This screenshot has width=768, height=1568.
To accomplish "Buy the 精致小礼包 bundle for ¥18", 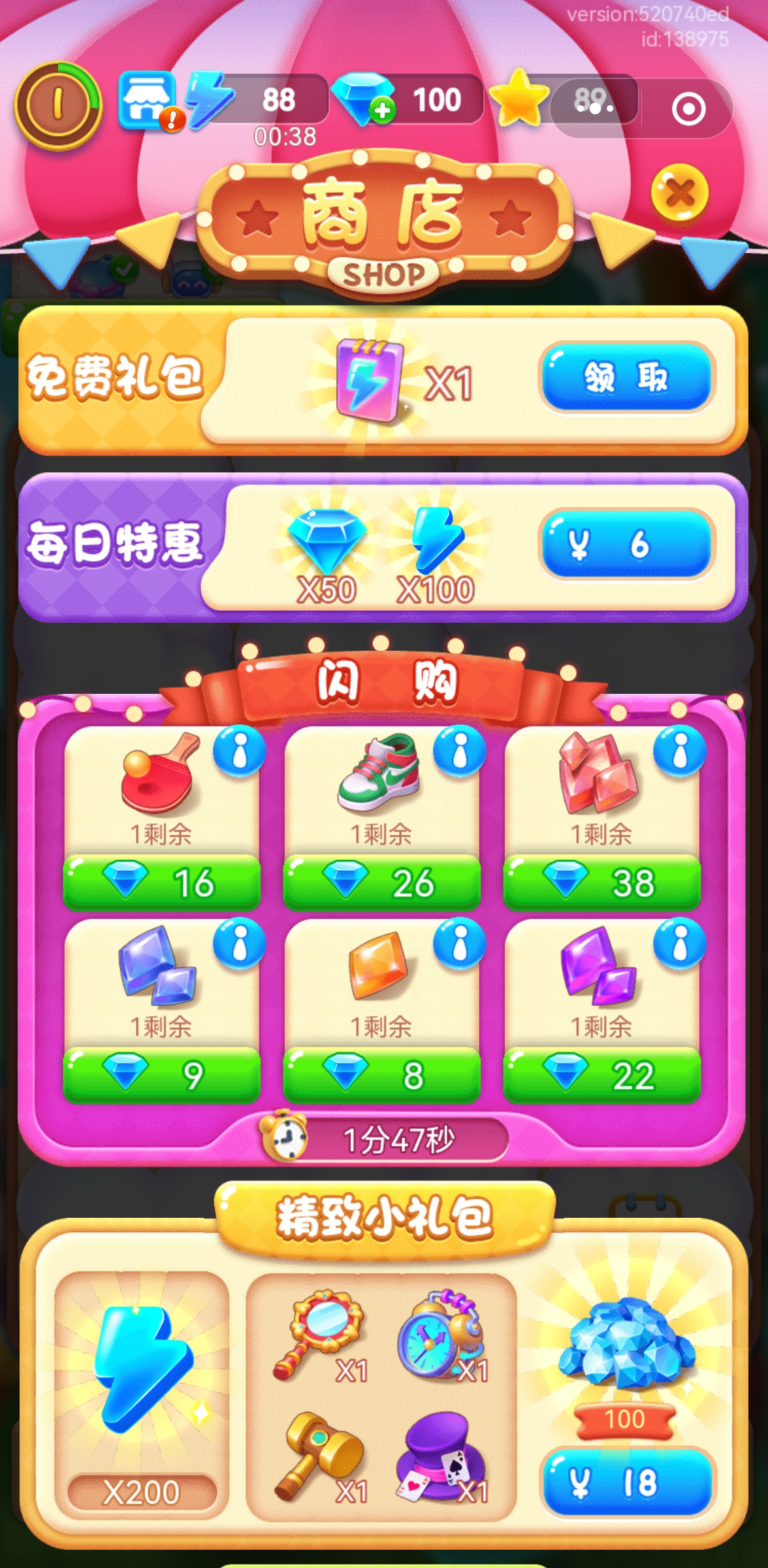I will (626, 1483).
